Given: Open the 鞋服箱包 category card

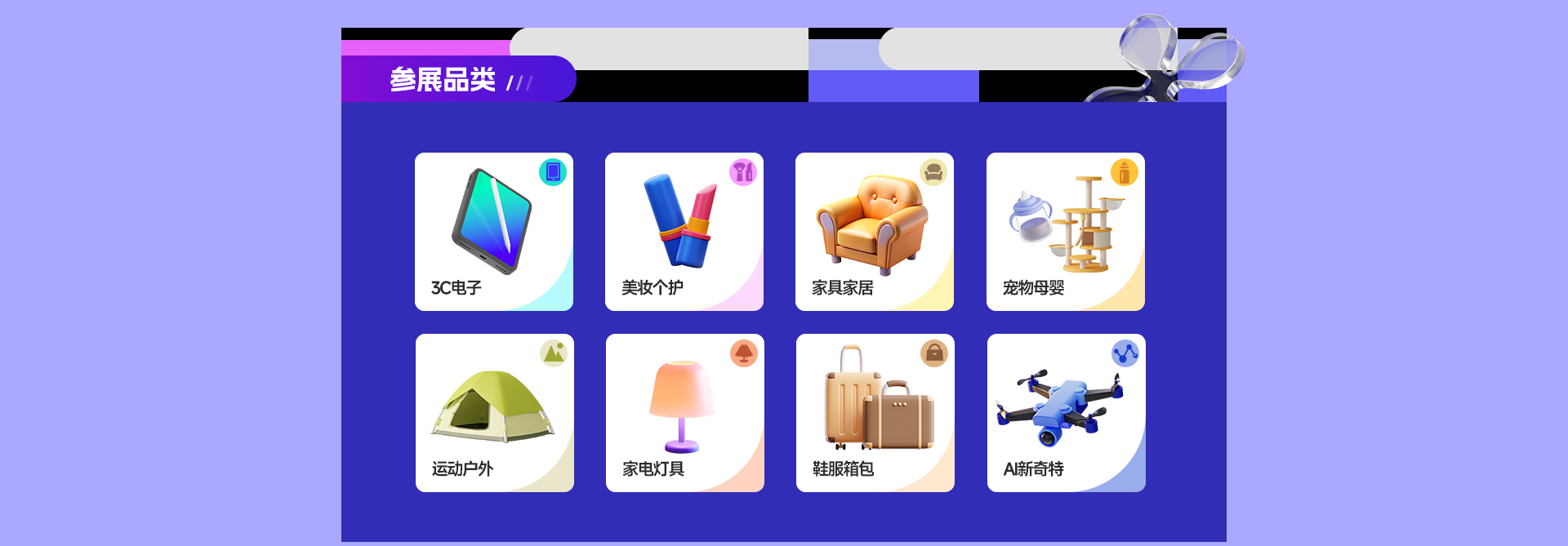Looking at the screenshot, I should (x=875, y=413).
